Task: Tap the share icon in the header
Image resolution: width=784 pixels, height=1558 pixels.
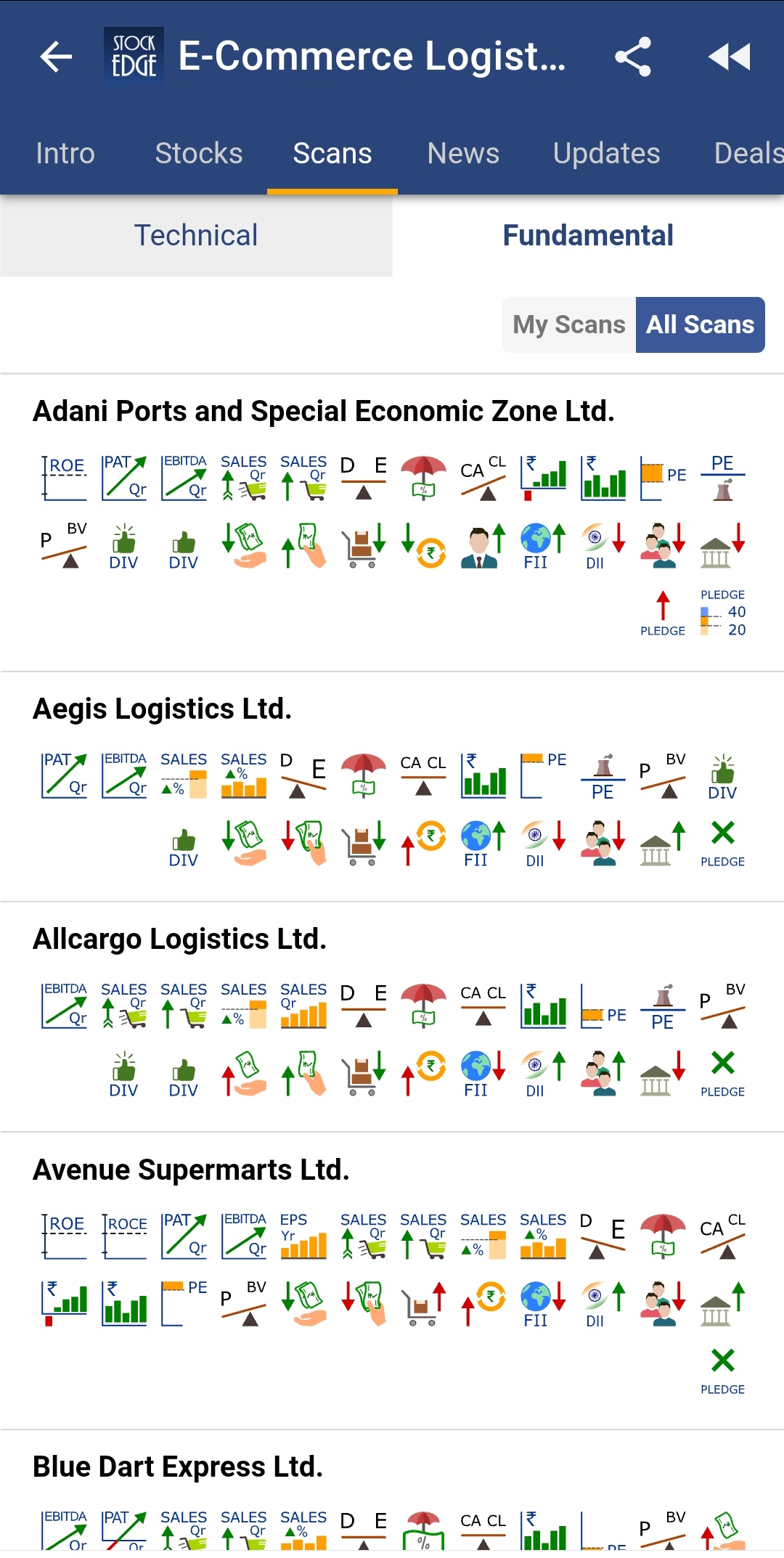Action: 633,58
